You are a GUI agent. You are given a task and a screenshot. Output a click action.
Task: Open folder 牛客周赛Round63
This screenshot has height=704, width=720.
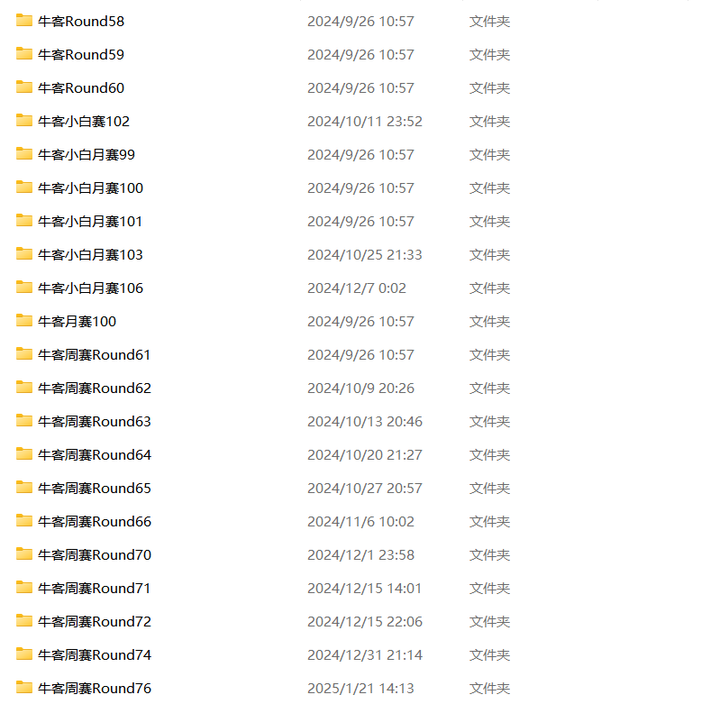point(94,421)
